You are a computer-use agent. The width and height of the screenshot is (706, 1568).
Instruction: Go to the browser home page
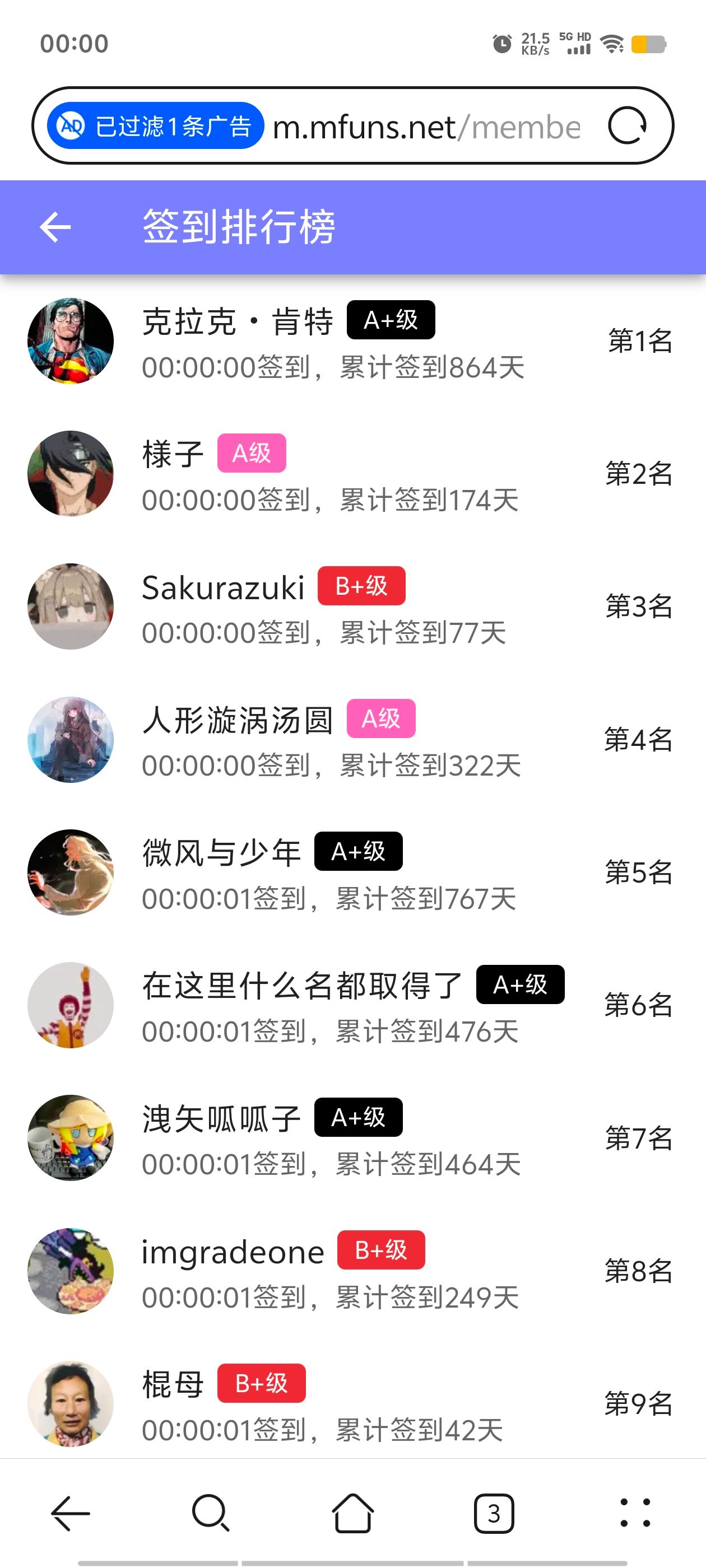click(x=352, y=1513)
